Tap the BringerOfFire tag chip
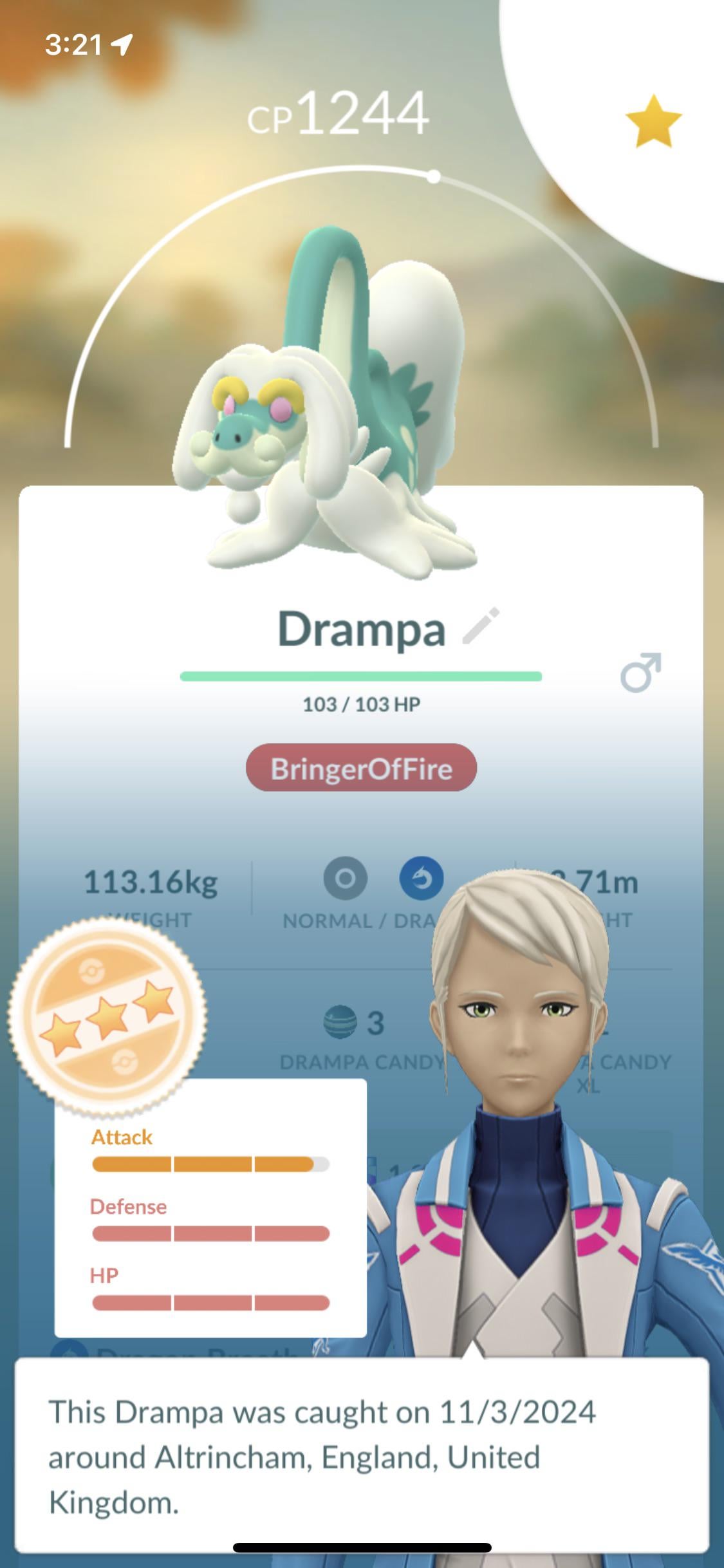The height and width of the screenshot is (1568, 724). [361, 768]
